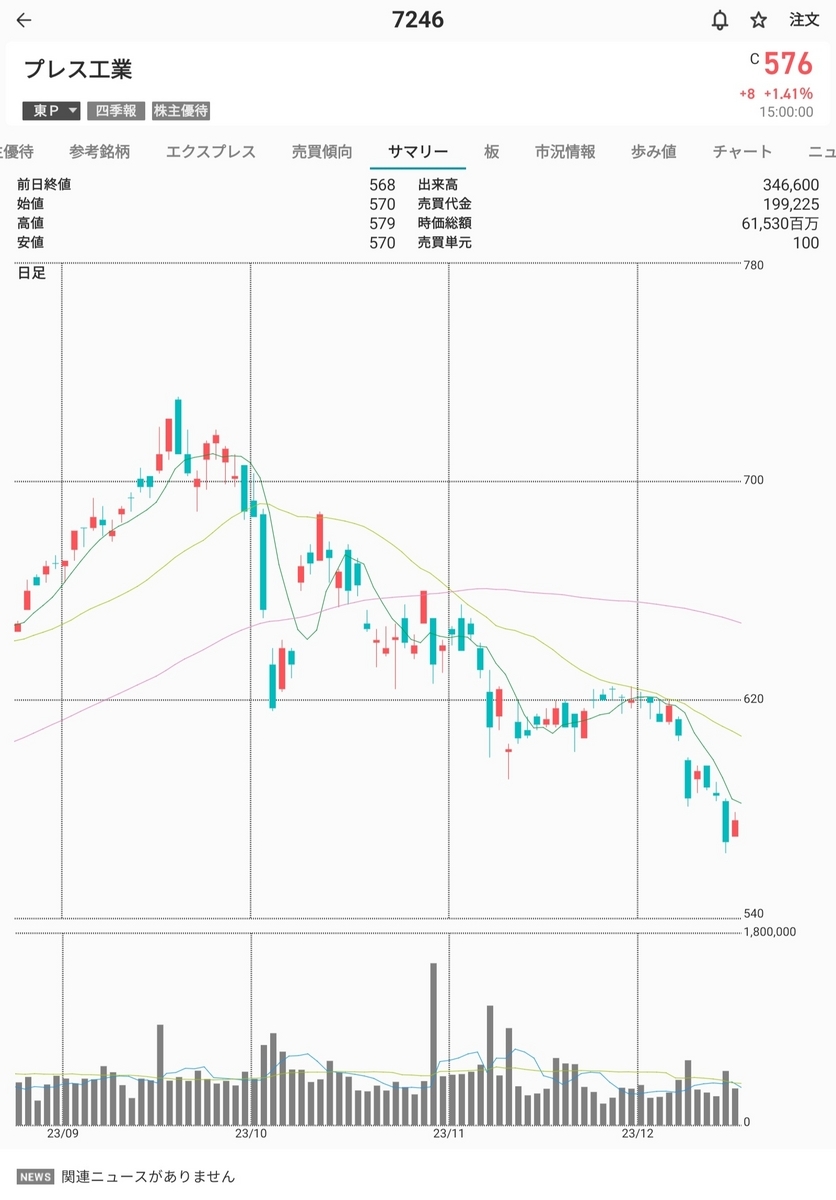Screen dimensions: 836x1200
Task: Tap the 注文 order button
Action: pos(803,20)
